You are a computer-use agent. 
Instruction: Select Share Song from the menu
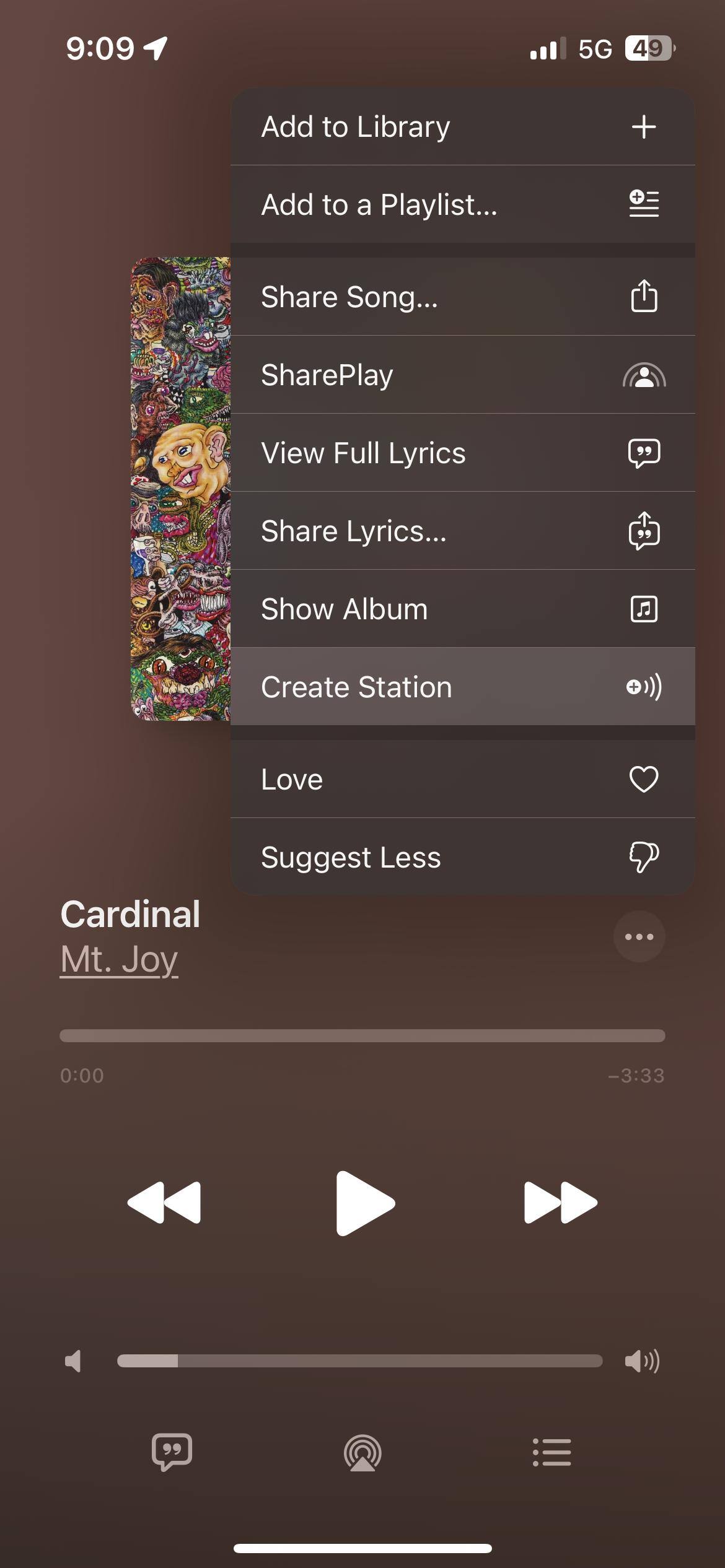462,297
